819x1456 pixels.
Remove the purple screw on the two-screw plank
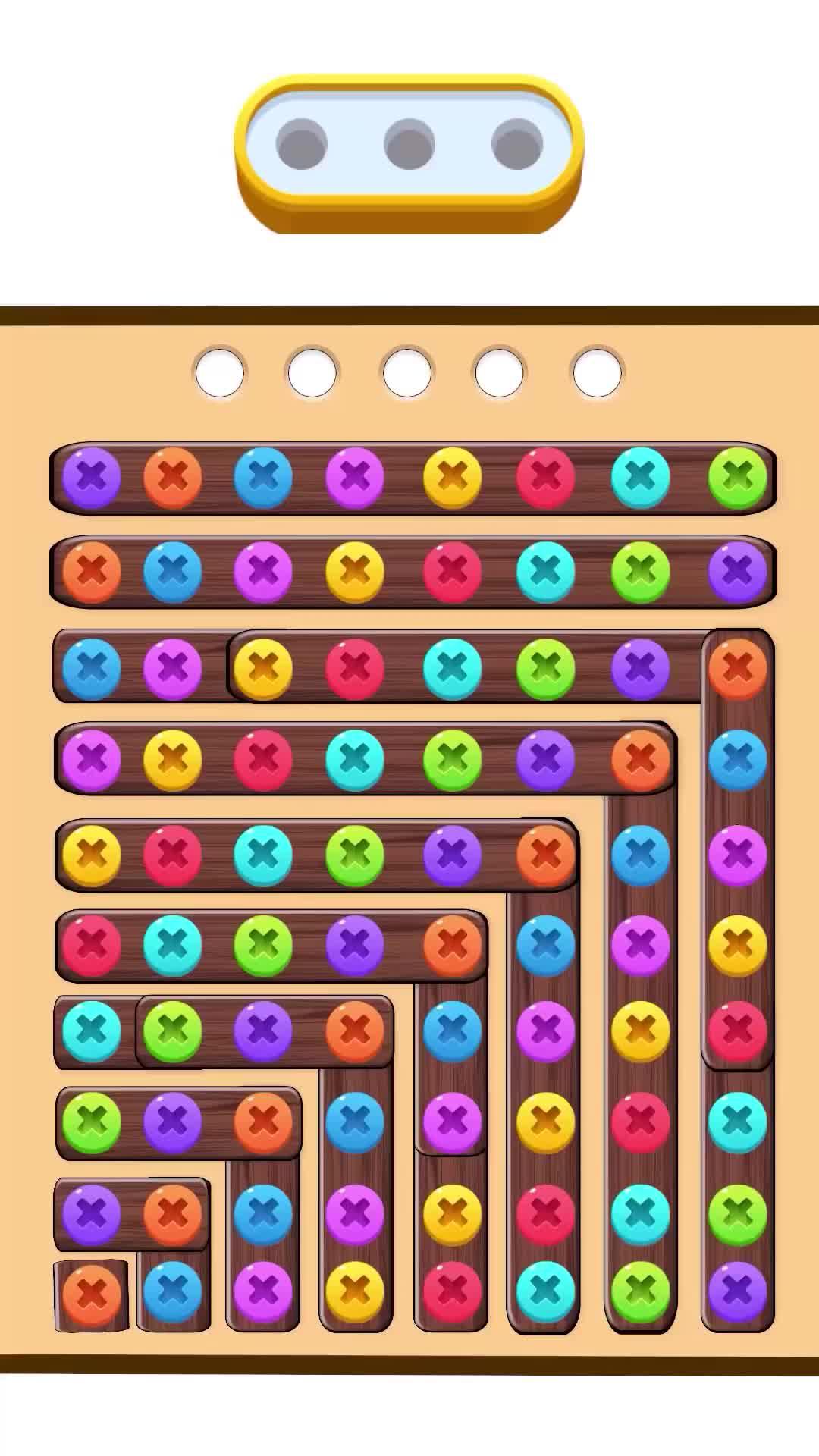pyautogui.click(x=92, y=1213)
